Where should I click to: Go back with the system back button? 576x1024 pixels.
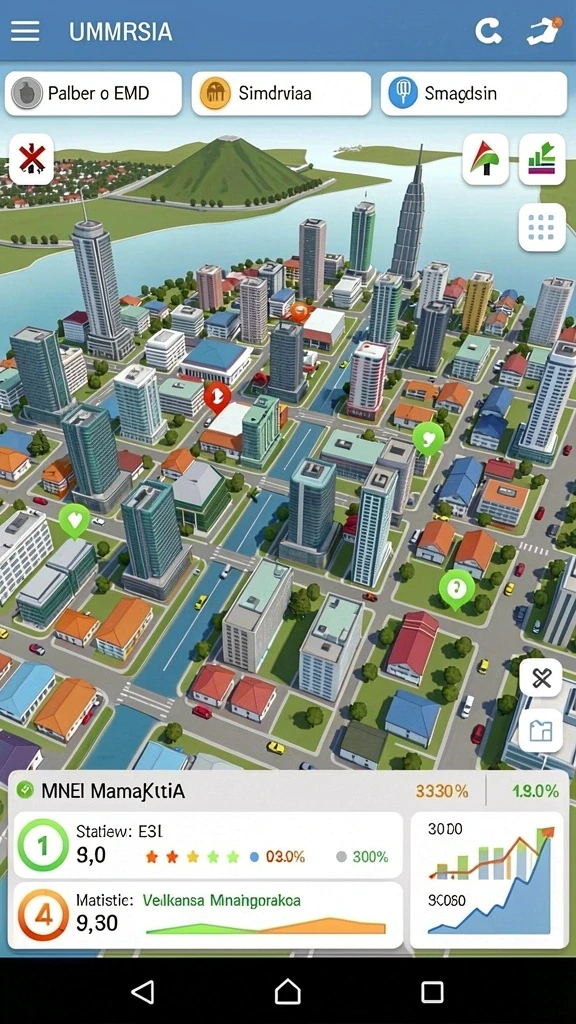click(x=143, y=992)
